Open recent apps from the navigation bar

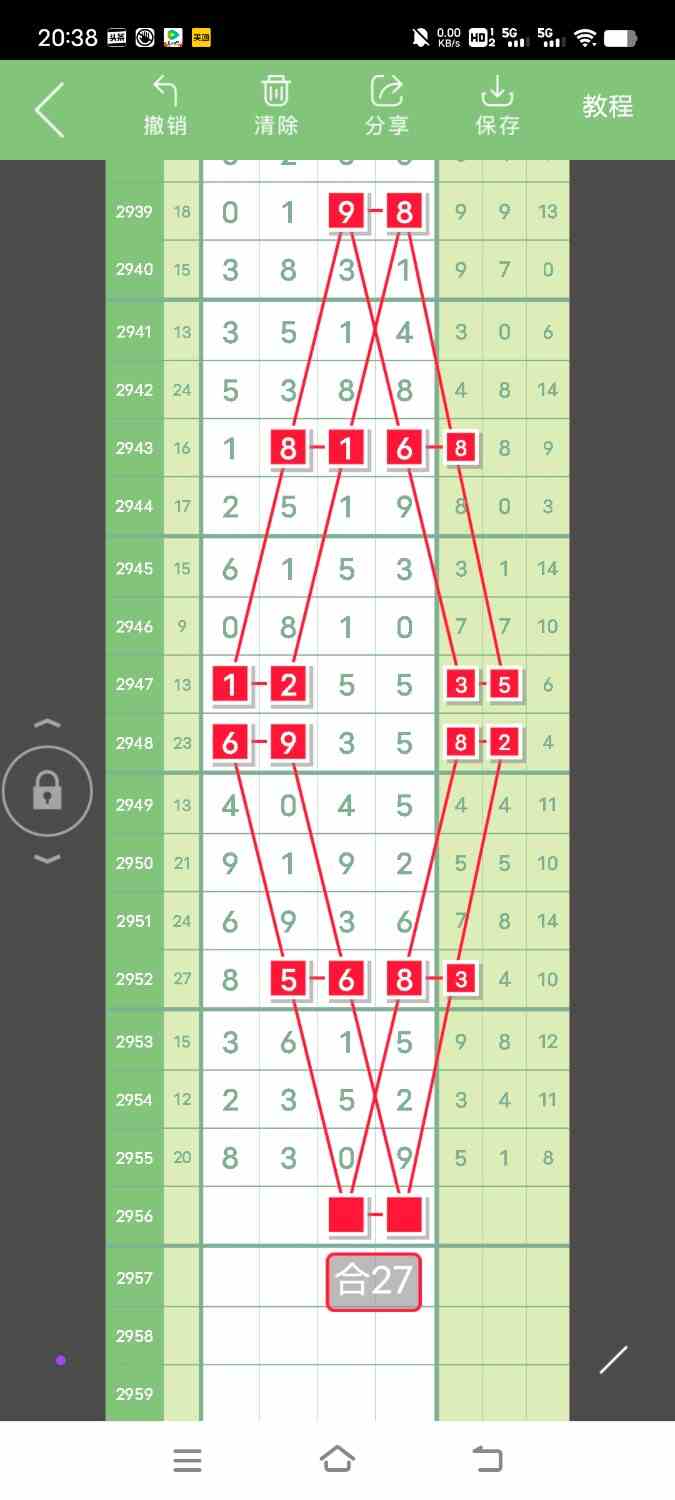[x=188, y=1460]
